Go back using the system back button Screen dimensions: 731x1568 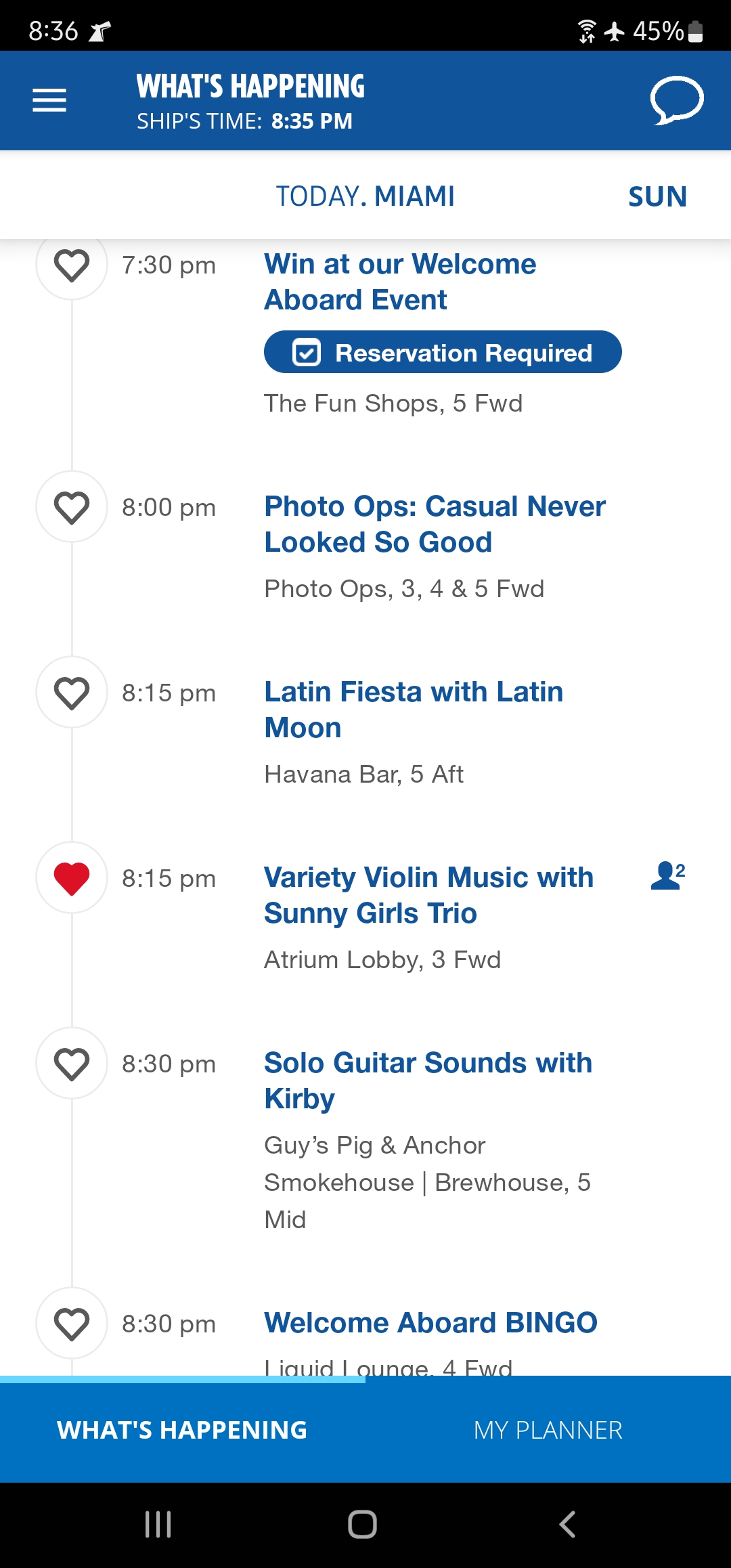point(567,1525)
